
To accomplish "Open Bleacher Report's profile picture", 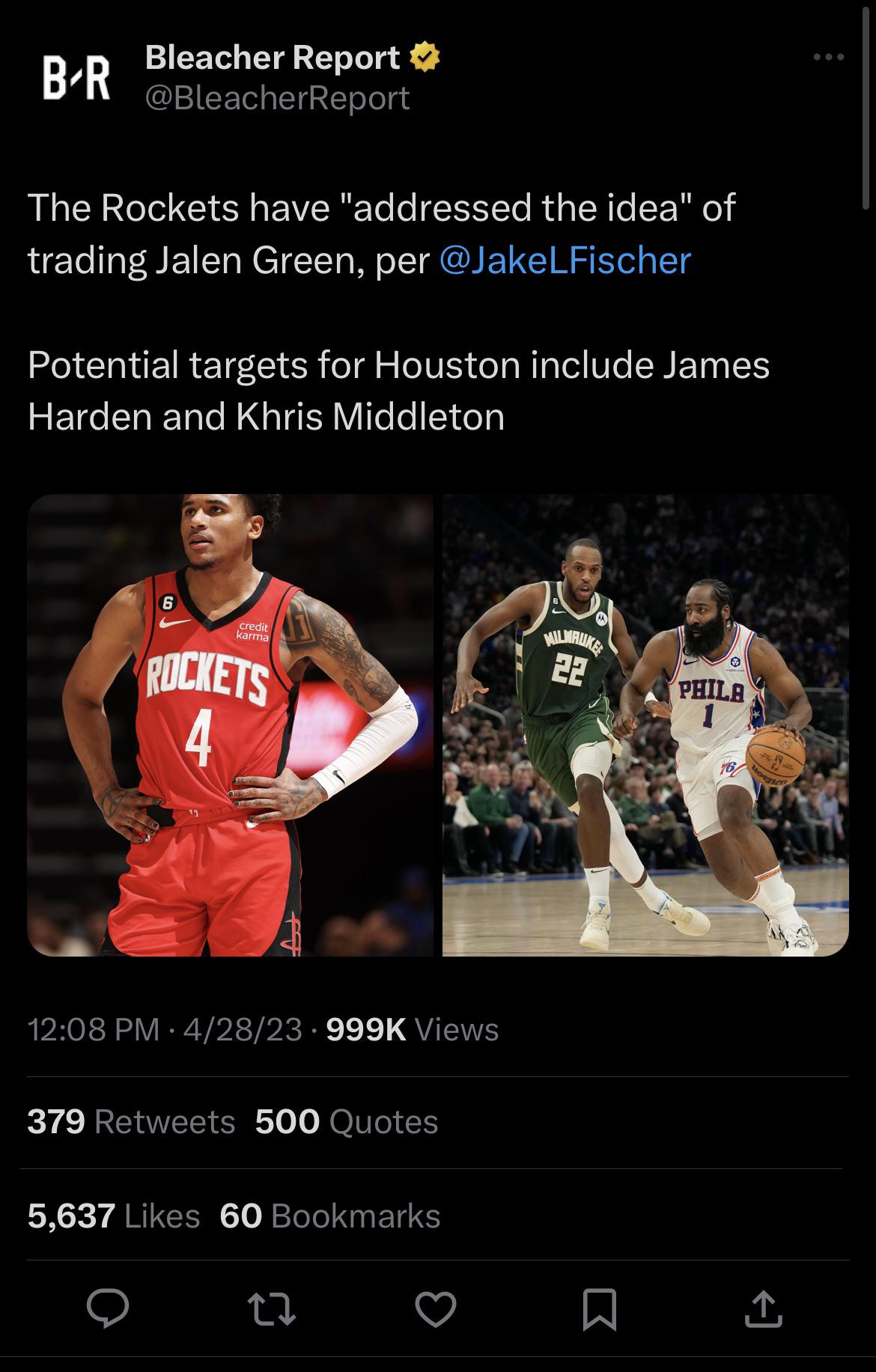I will [x=76, y=79].
